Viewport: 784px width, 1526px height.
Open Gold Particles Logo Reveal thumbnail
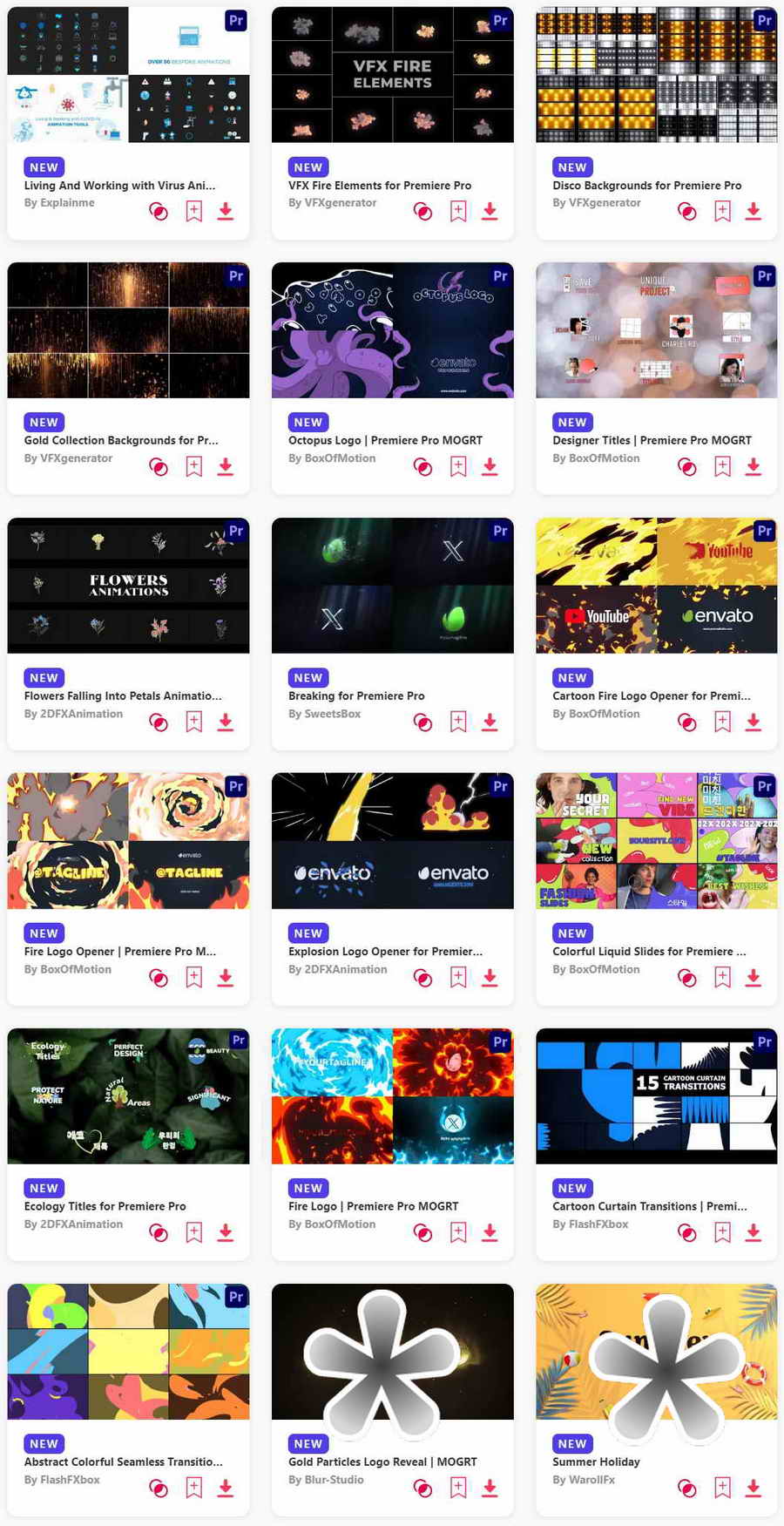point(392,1352)
